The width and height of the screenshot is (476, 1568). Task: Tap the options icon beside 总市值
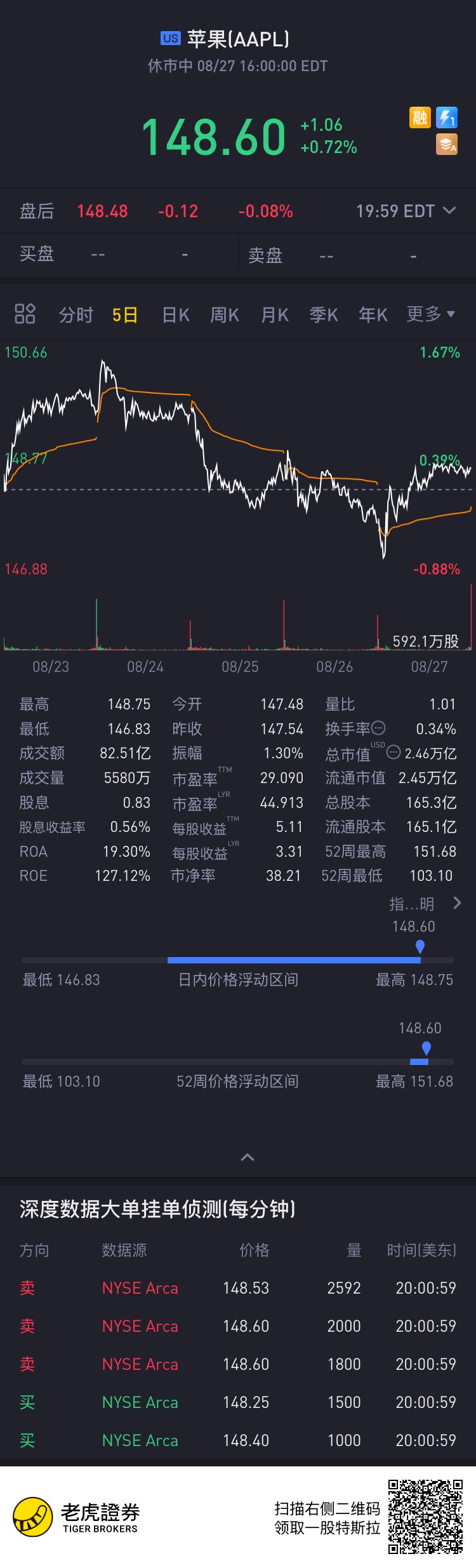click(393, 753)
